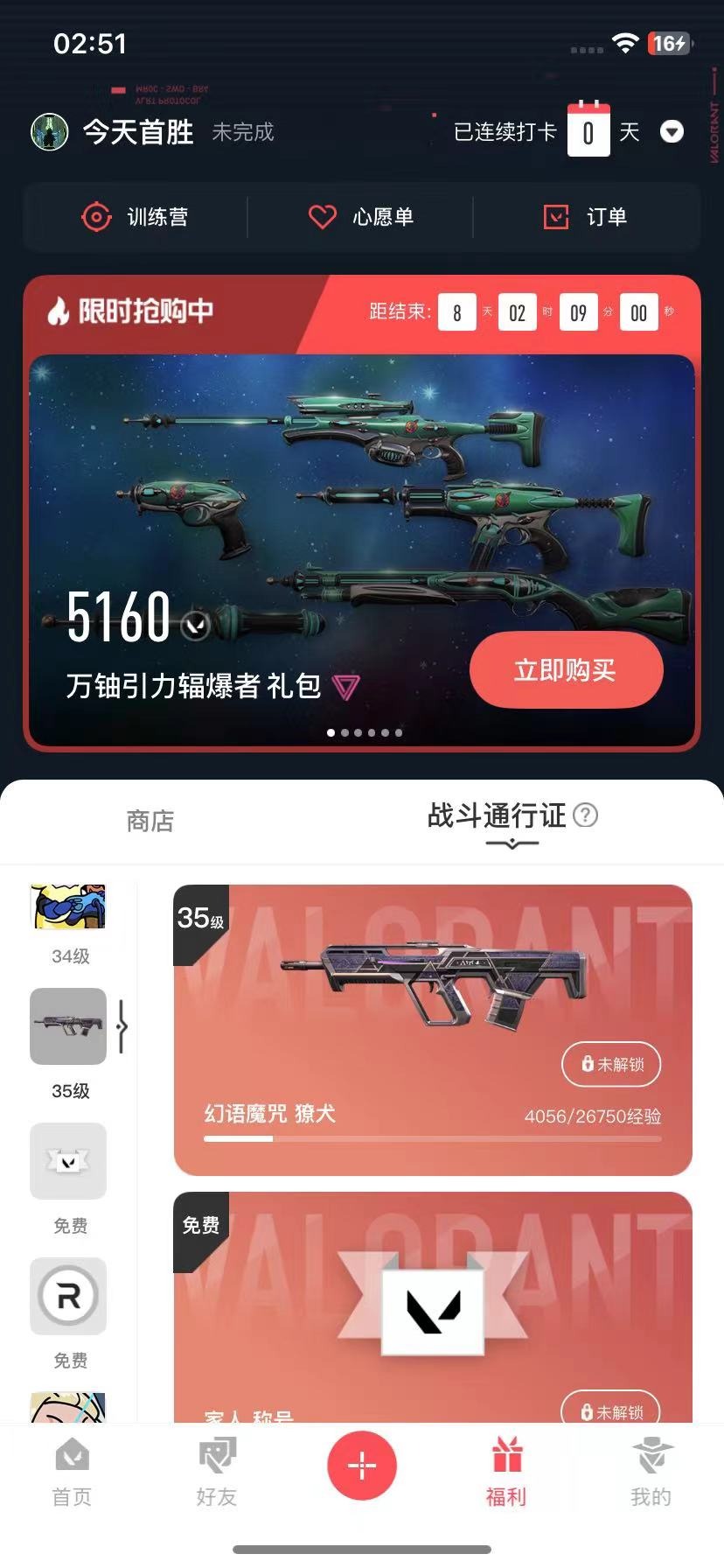The width and height of the screenshot is (724, 1568).
Task: View my 订单 orders
Action: tap(585, 217)
